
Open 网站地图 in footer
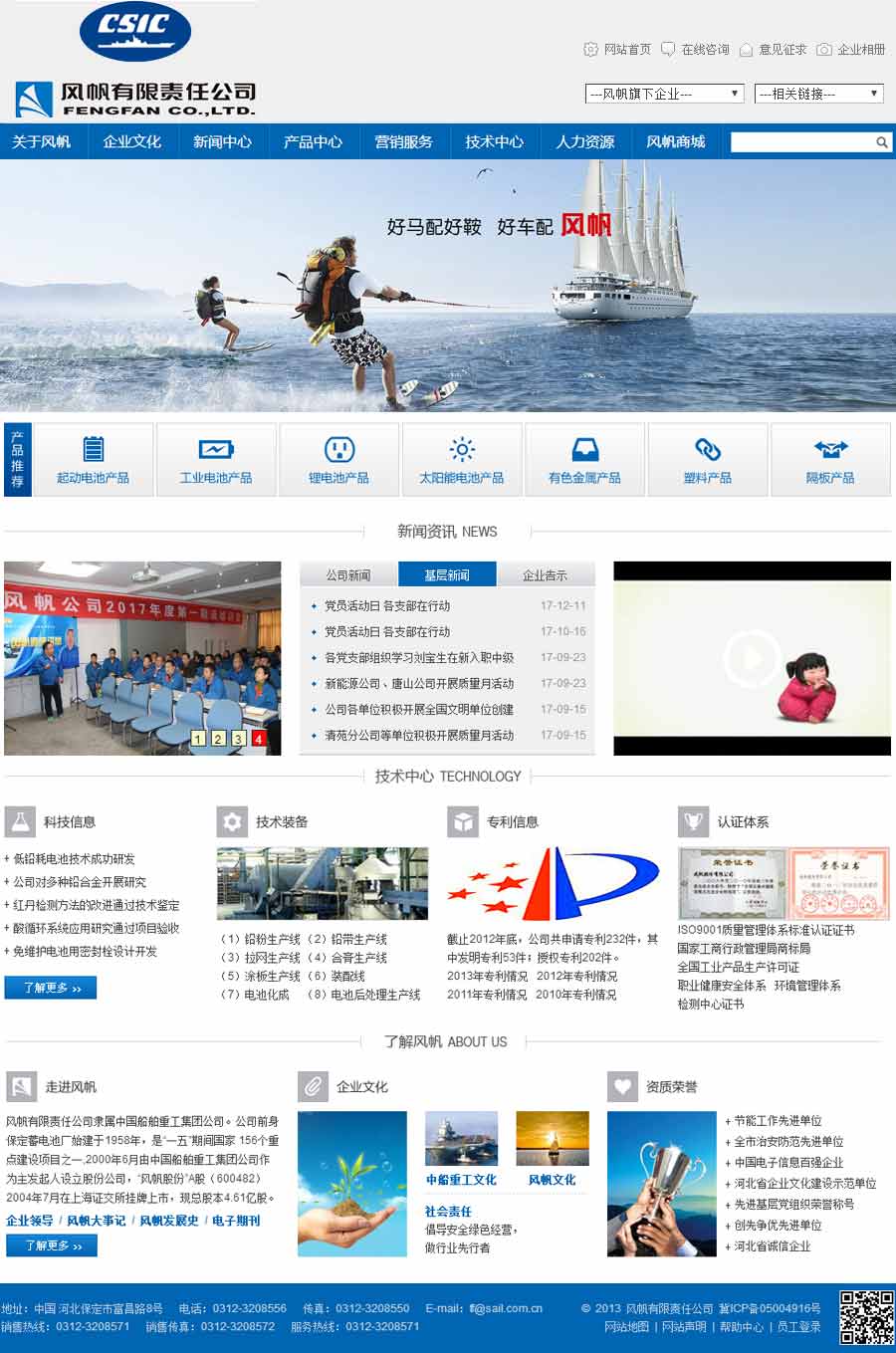[x=626, y=1327]
